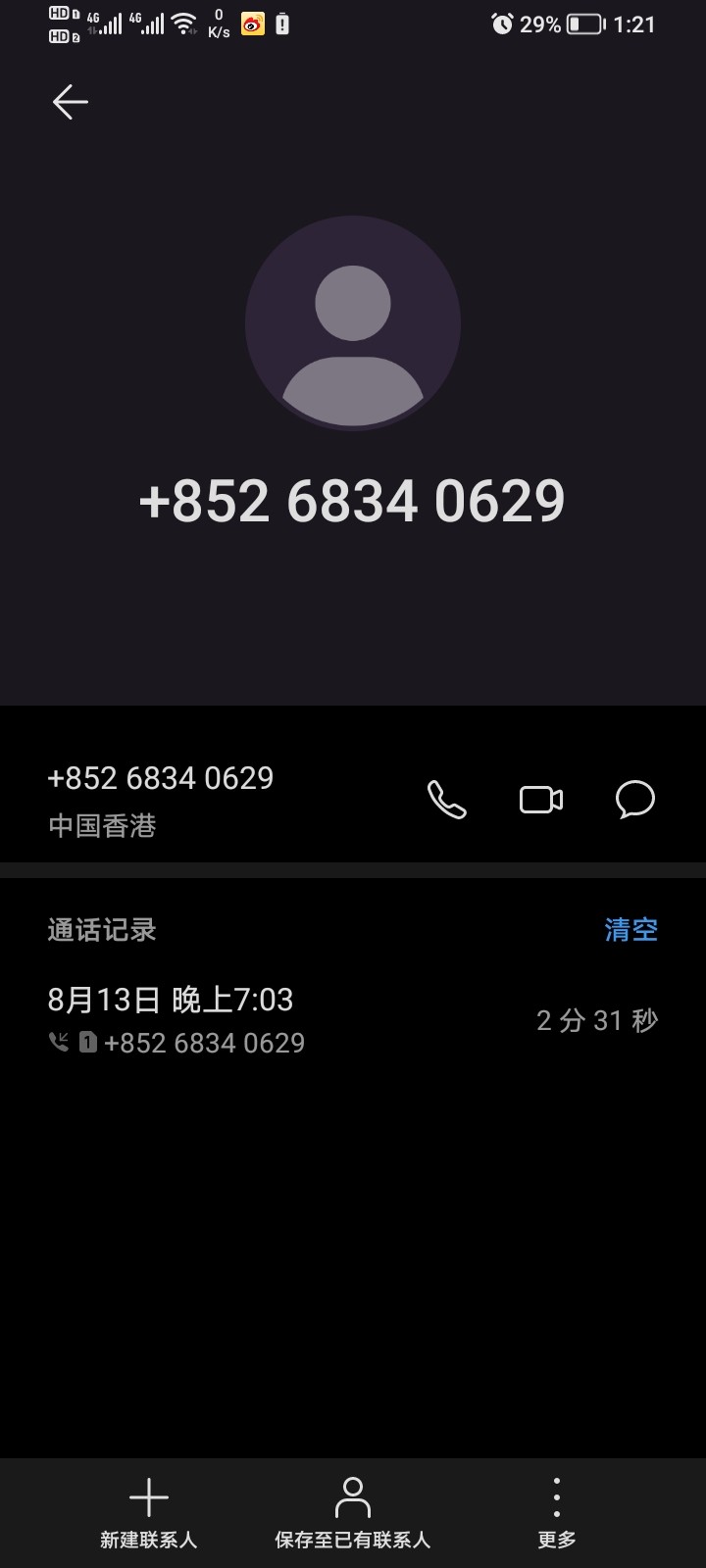This screenshot has height=1568, width=706.
Task: Select 保存至已有联系人 to save the number
Action: (x=353, y=1512)
